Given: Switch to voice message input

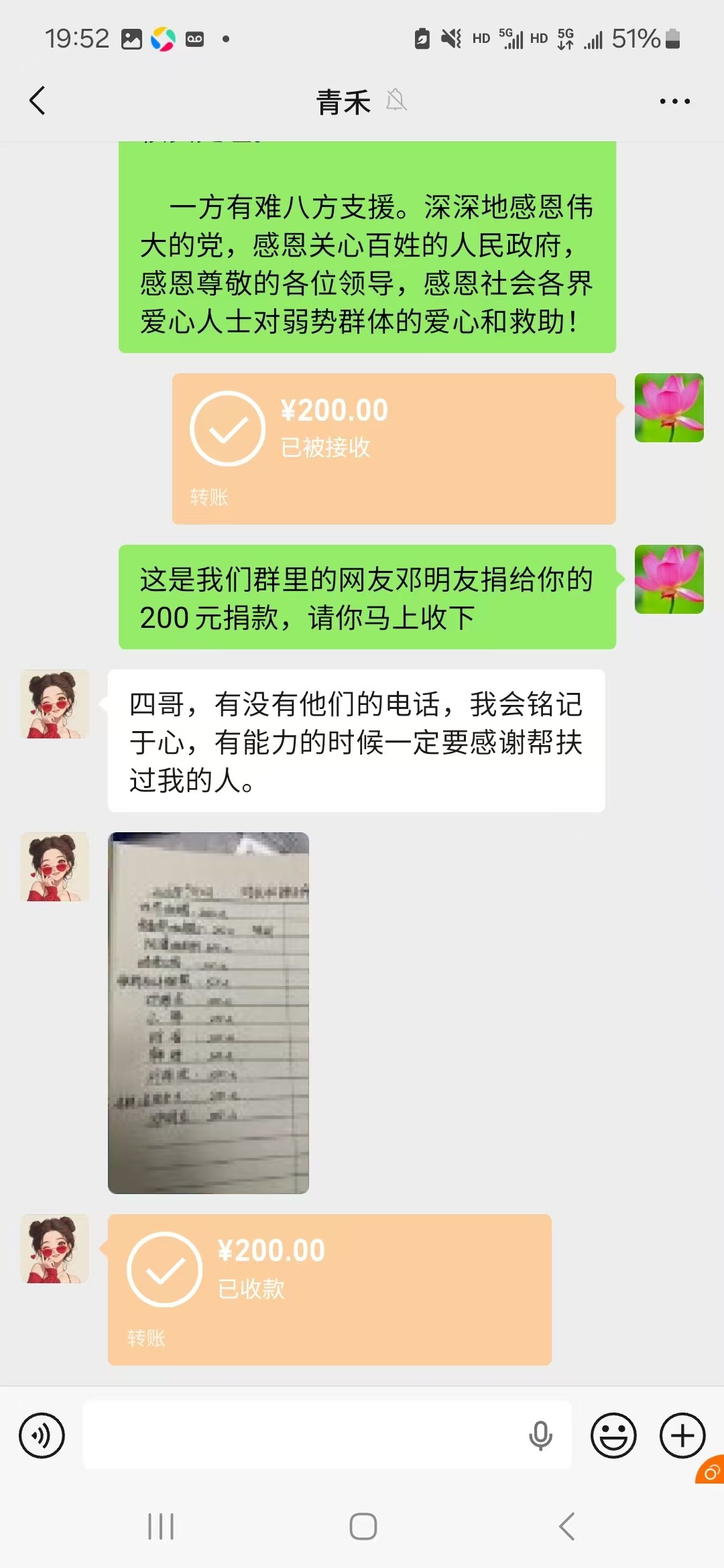Looking at the screenshot, I should [x=42, y=1436].
